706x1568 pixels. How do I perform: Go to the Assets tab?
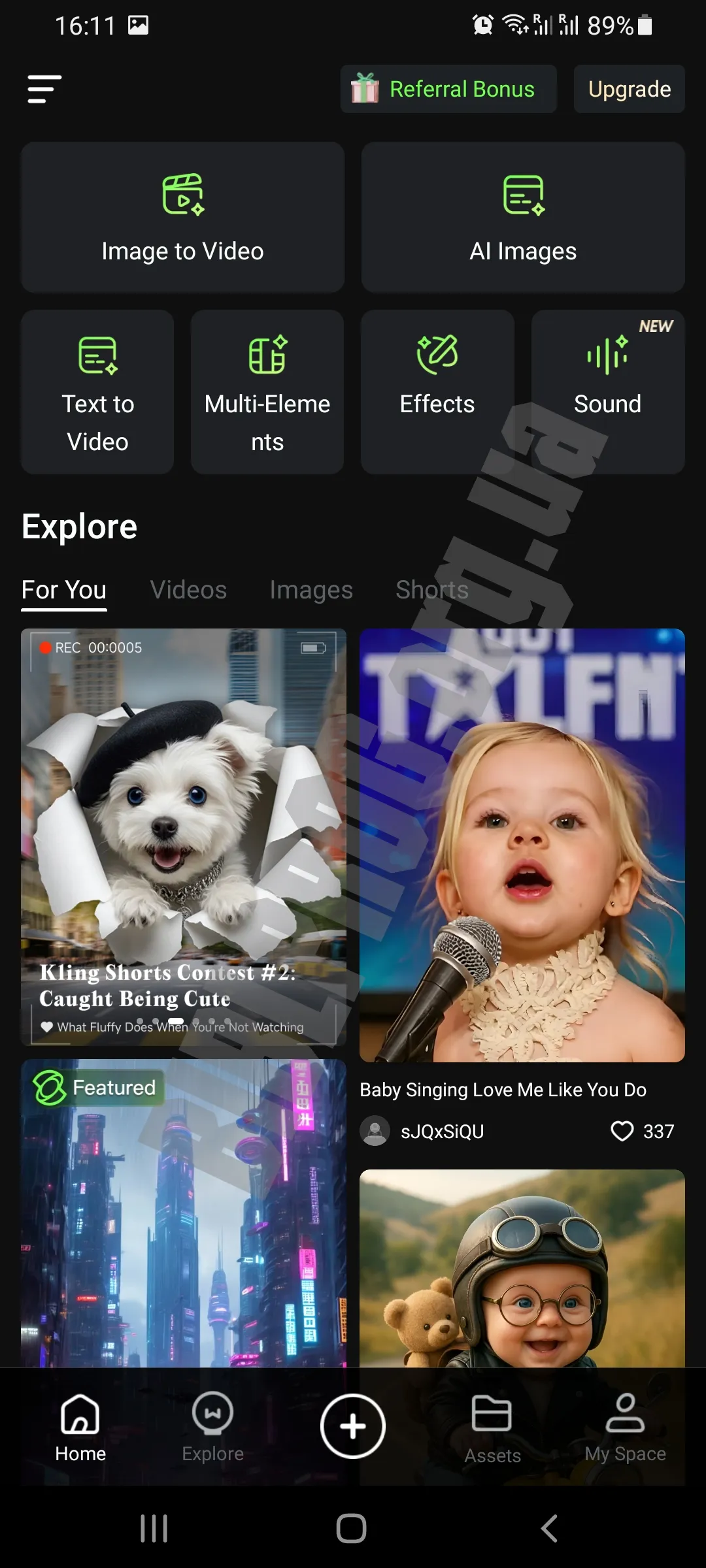coord(492,1428)
